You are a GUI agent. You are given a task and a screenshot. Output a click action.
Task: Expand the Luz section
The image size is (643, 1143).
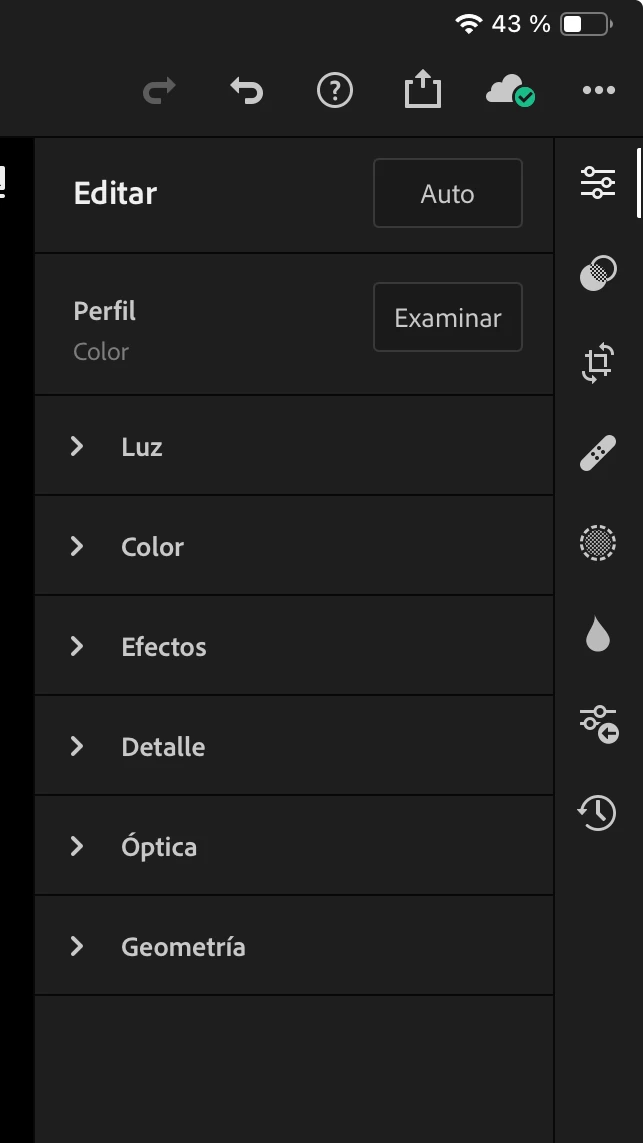point(293,446)
